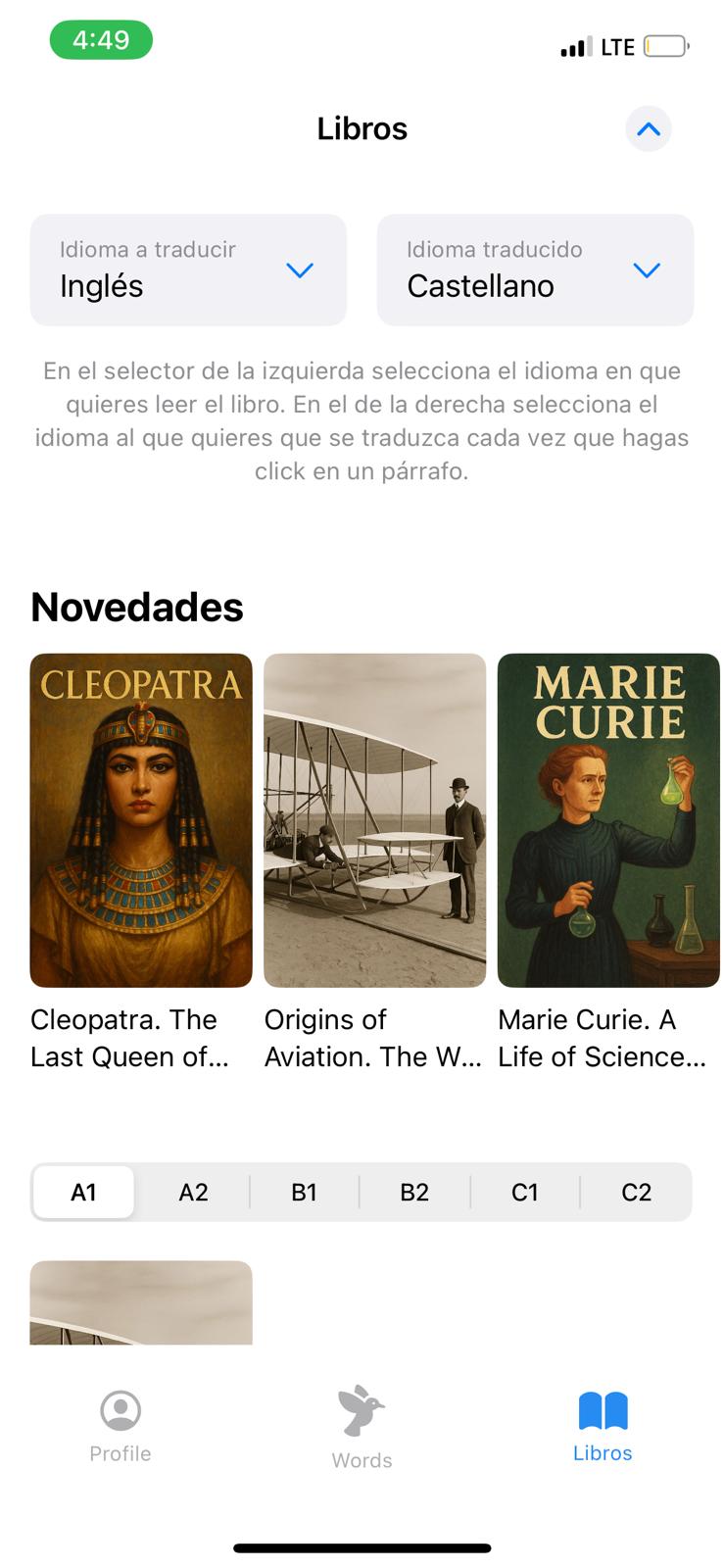The height and width of the screenshot is (1568, 724).
Task: Switch to the B1 level tab
Action: tap(304, 1192)
